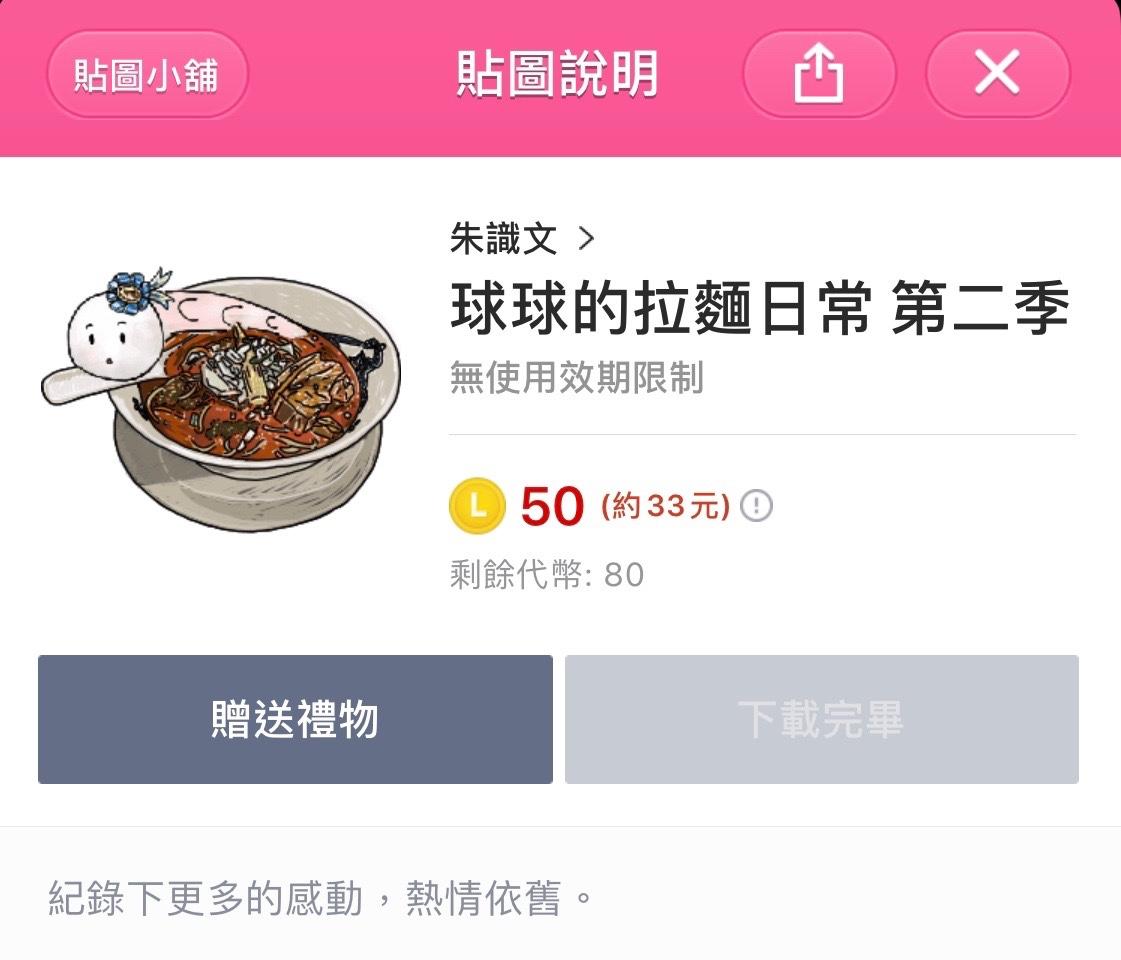The image size is (1121, 960).
Task: Open creator 朱識文's page
Action: pyautogui.click(x=522, y=239)
